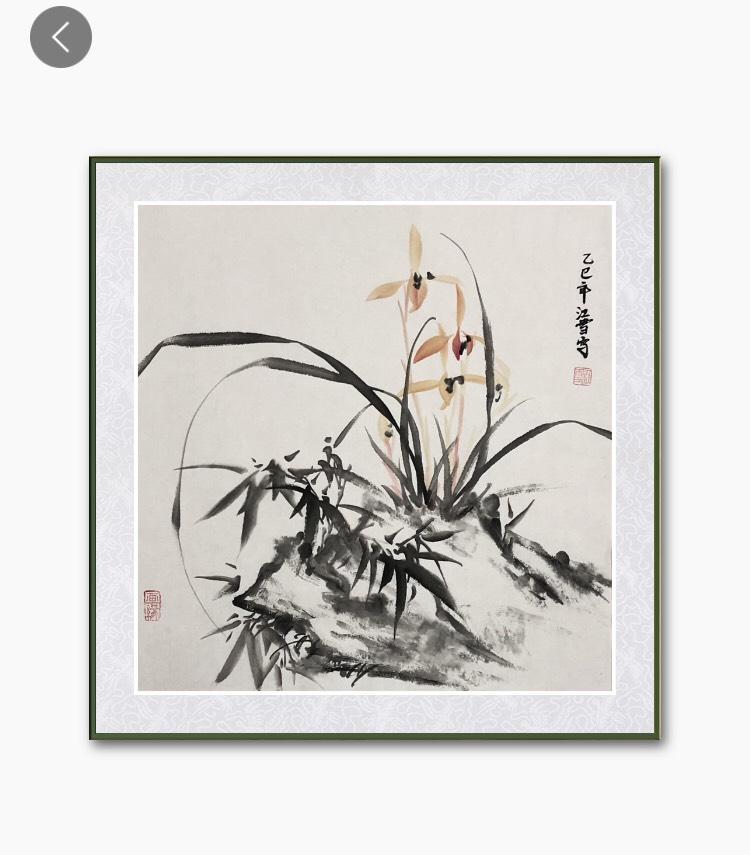Tap the back arrow button

click(x=61, y=38)
